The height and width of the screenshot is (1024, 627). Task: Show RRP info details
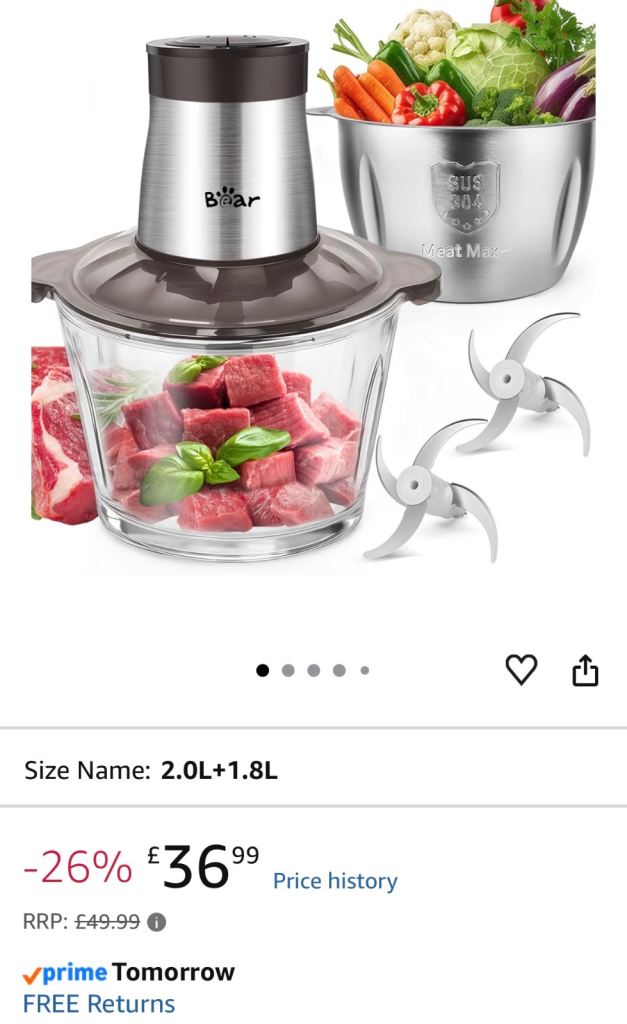[x=157, y=923]
